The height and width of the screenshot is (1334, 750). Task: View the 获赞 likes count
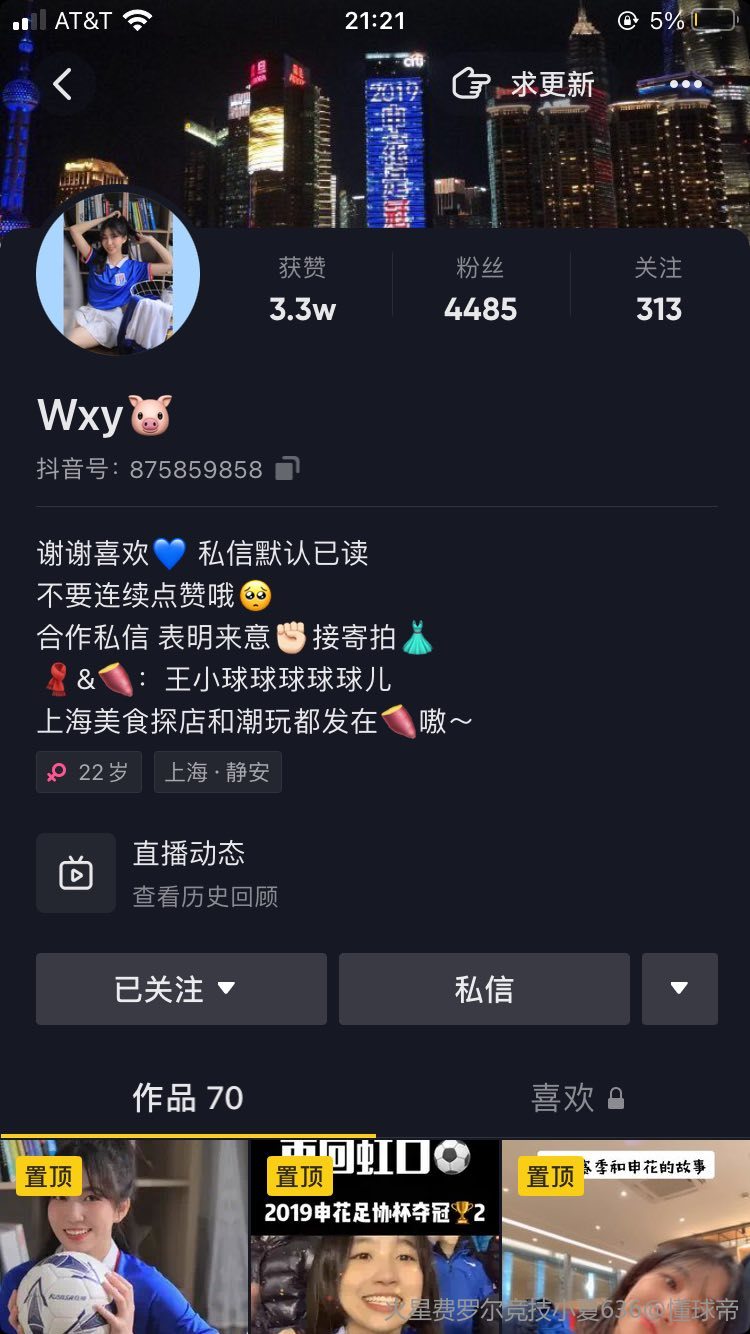click(302, 290)
